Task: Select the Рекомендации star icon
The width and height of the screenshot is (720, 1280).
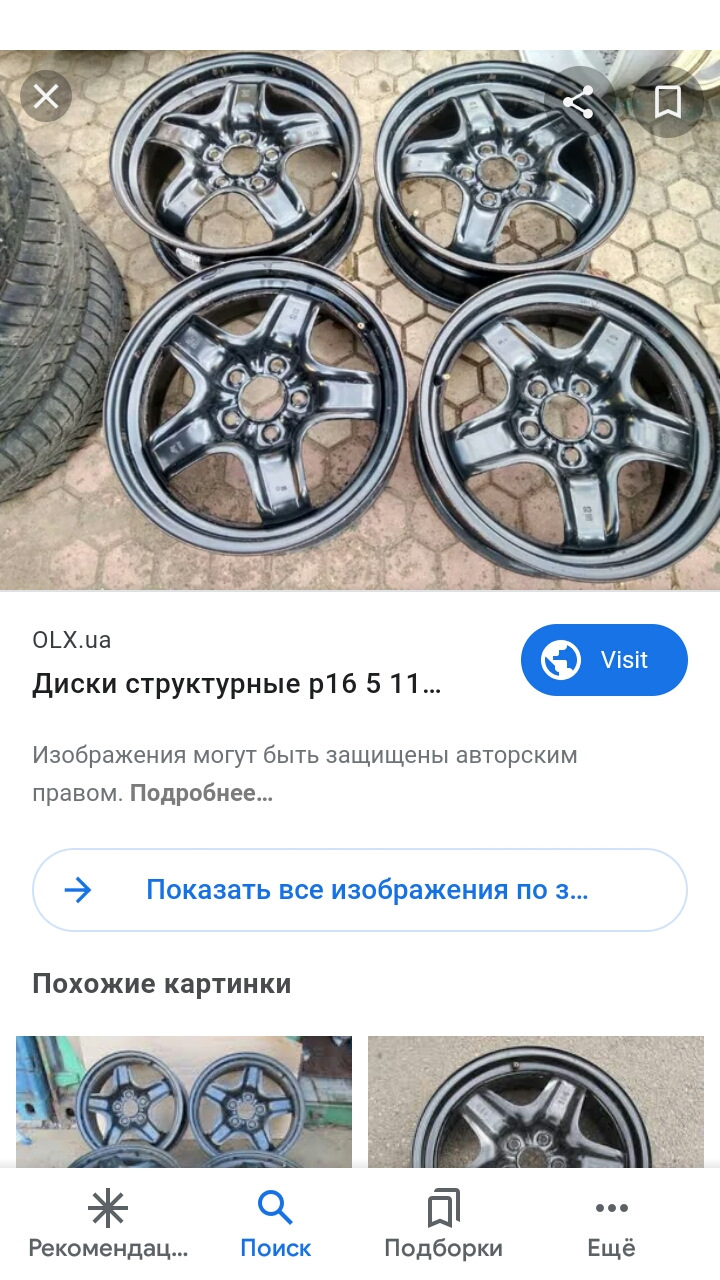Action: point(108,1208)
